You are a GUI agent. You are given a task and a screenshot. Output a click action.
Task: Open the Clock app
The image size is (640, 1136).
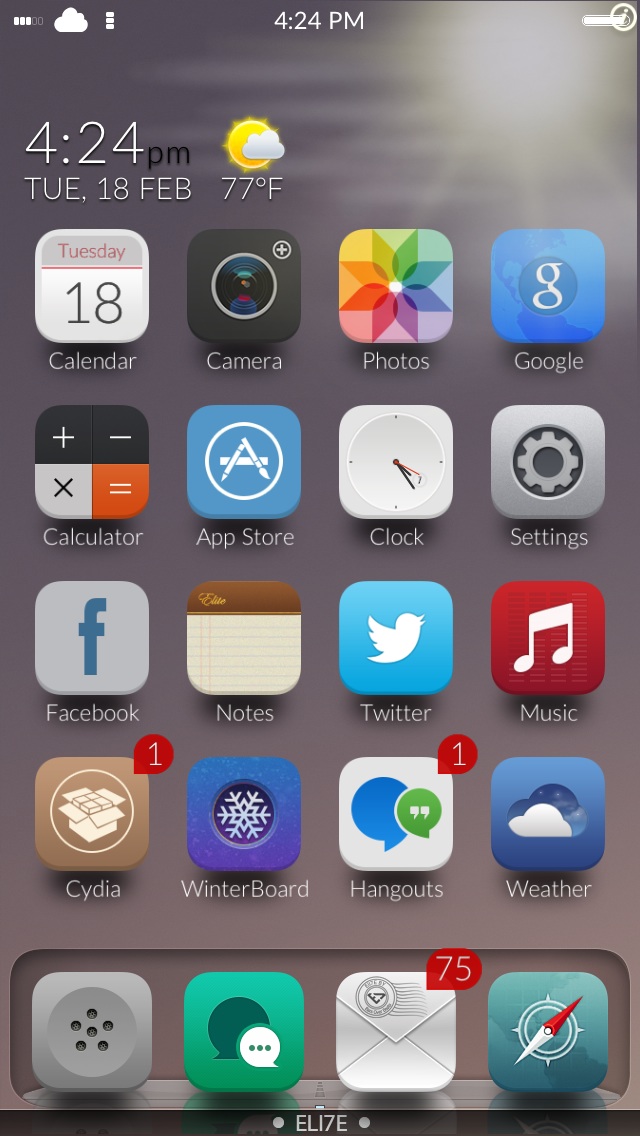click(x=396, y=462)
